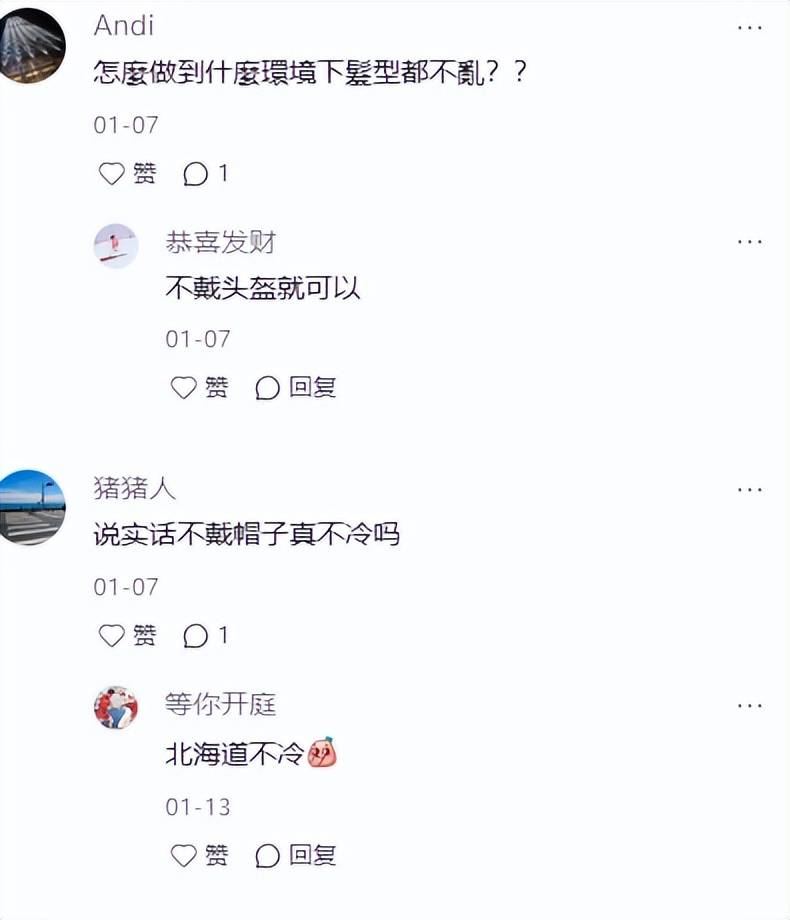Open 等你开庭's profile avatar
This screenshot has width=790, height=920.
coord(116,708)
